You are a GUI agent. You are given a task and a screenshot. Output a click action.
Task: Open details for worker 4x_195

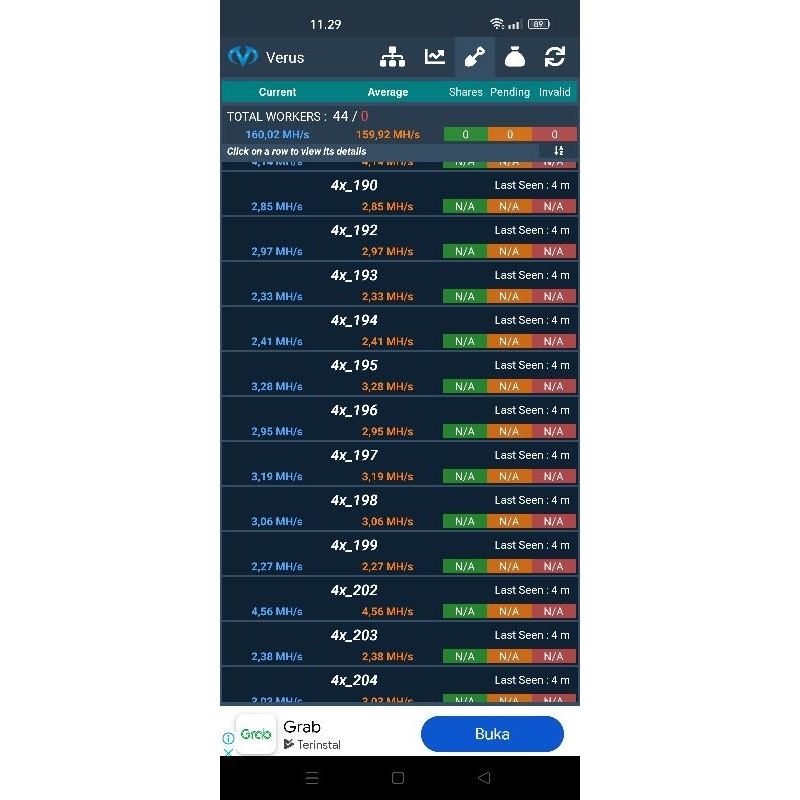[x=354, y=366]
